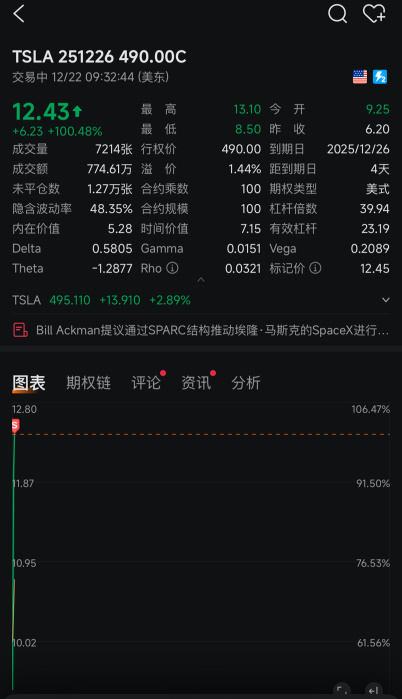Select the 图表 tab
The width and height of the screenshot is (402, 699).
click(x=29, y=382)
